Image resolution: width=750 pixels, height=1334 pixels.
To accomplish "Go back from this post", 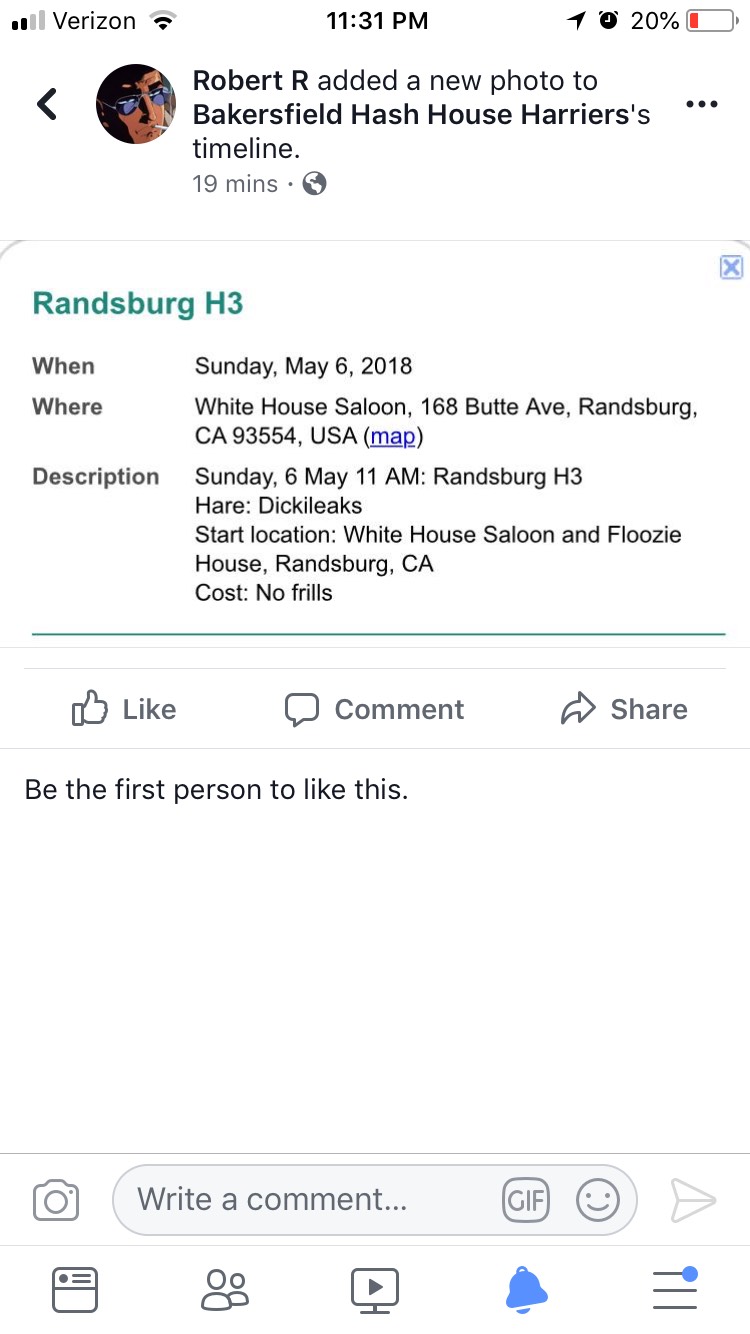I will pos(46,103).
